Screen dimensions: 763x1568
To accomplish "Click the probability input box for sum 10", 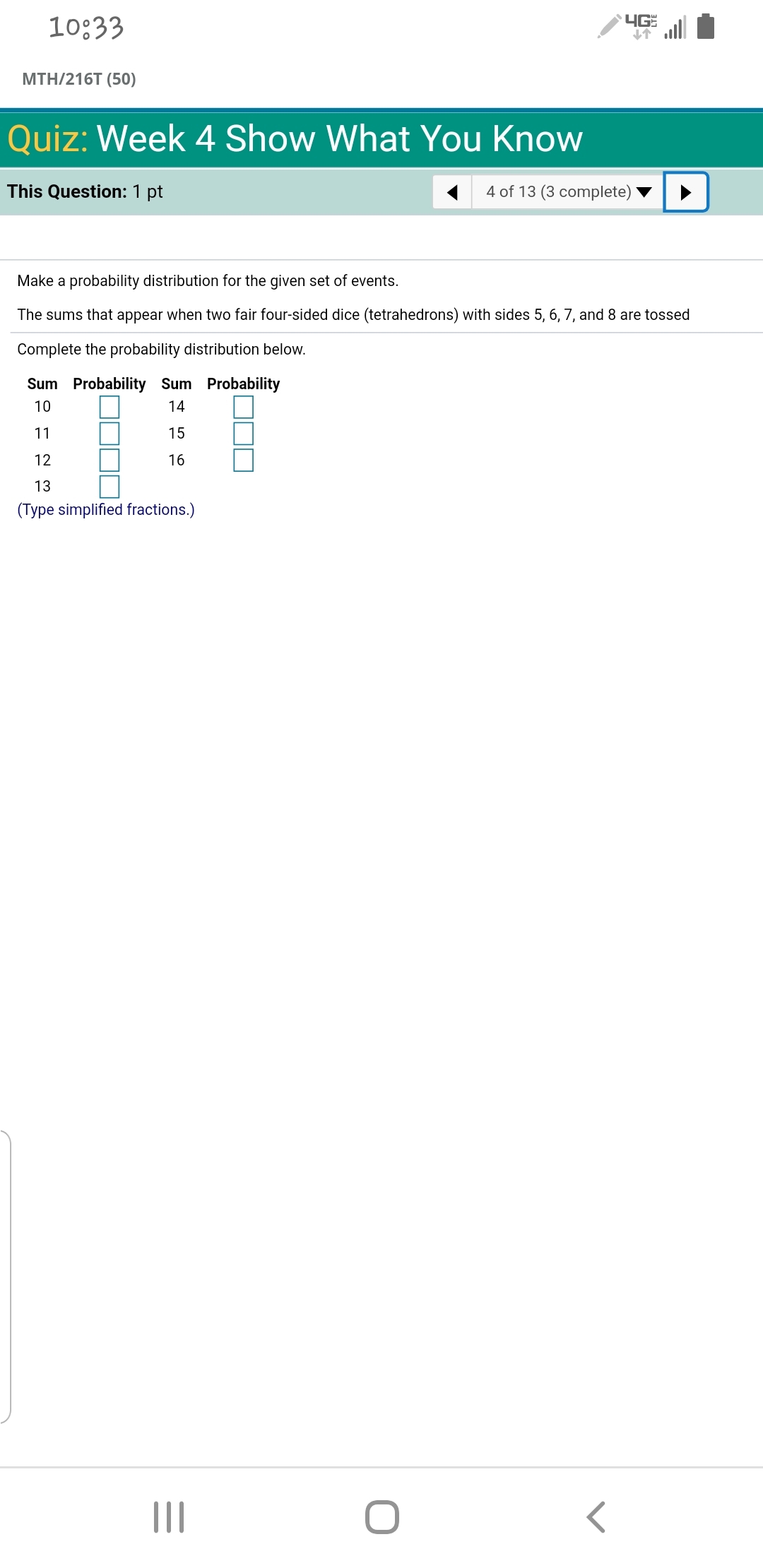I will [110, 407].
